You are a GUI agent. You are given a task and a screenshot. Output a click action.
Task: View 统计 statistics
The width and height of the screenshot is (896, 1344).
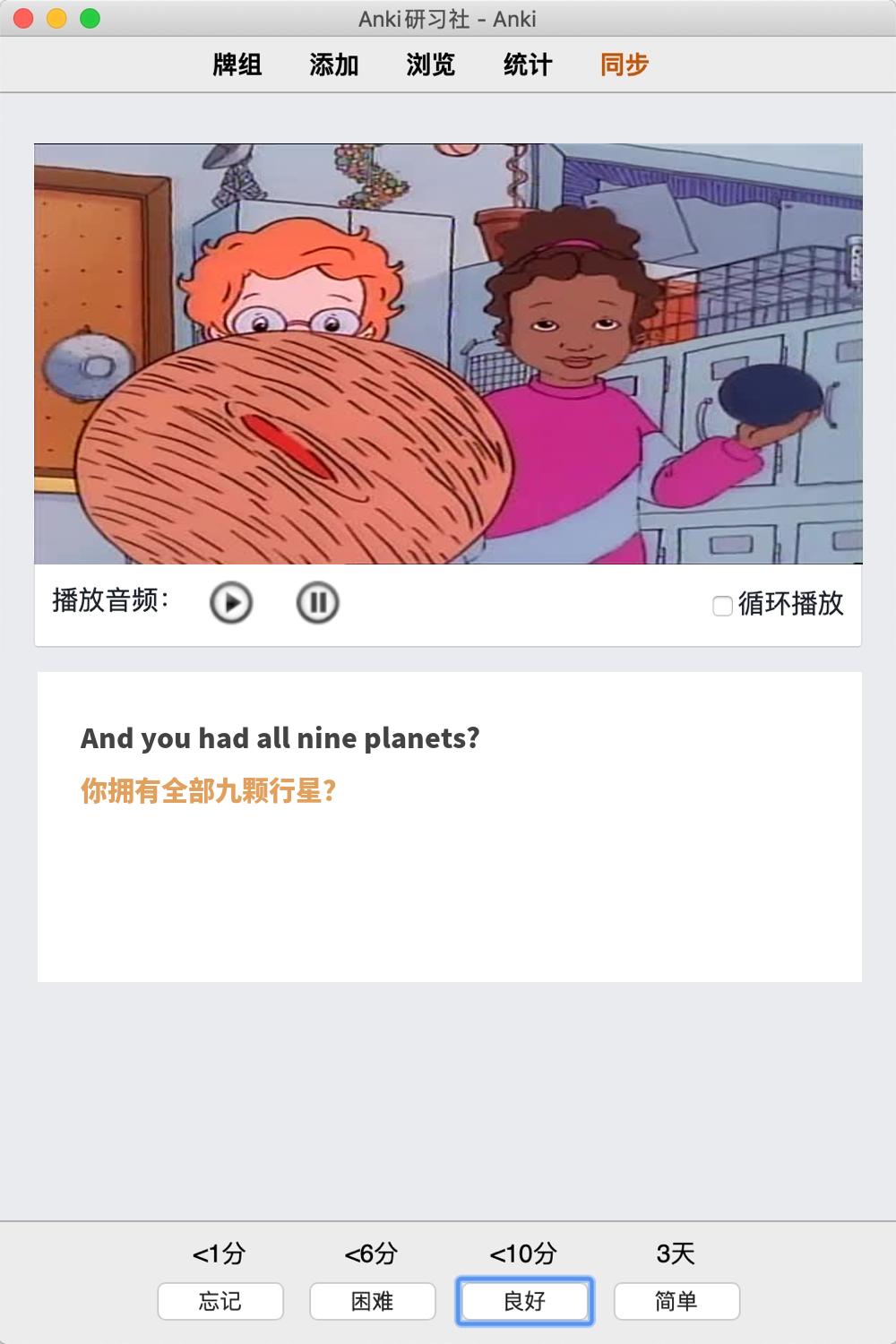click(x=527, y=65)
